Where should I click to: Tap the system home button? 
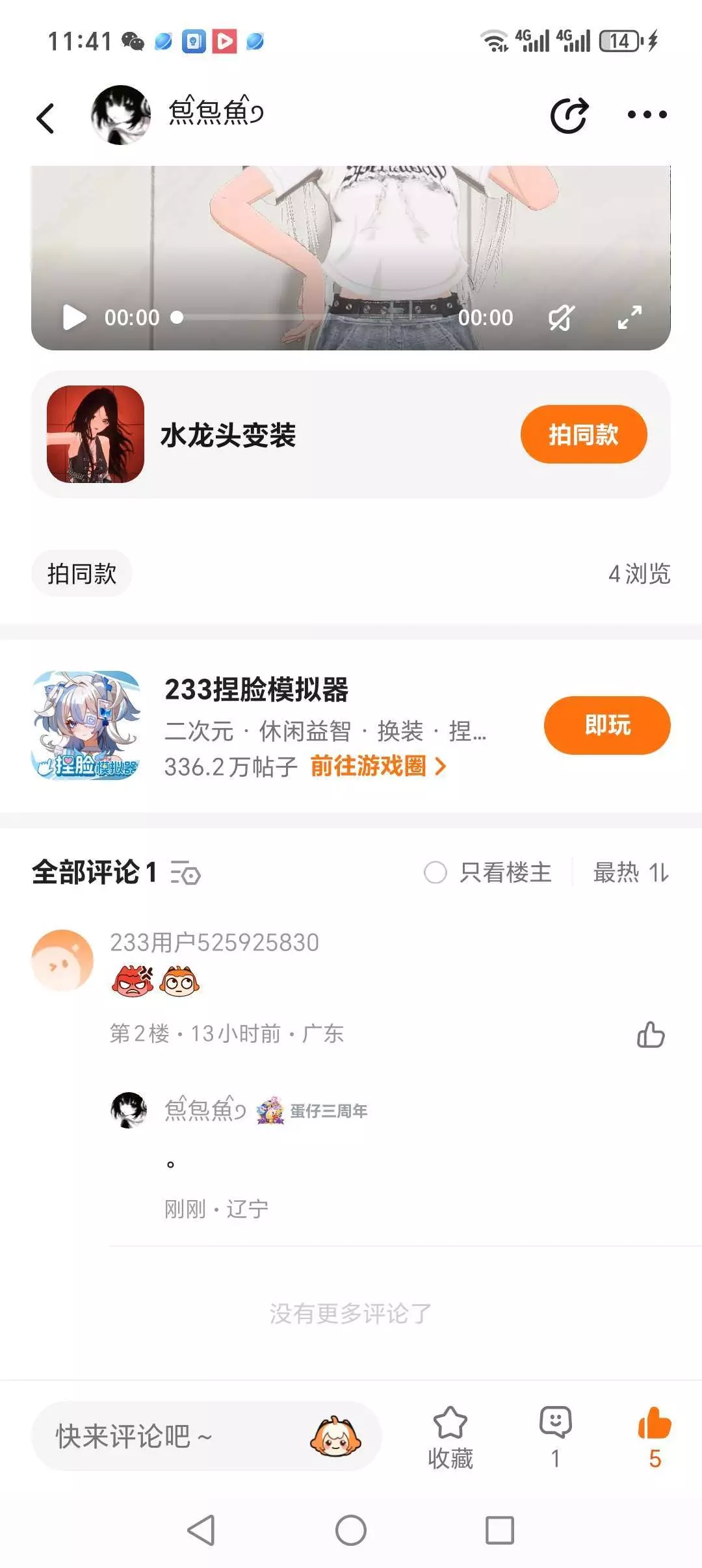click(351, 1530)
